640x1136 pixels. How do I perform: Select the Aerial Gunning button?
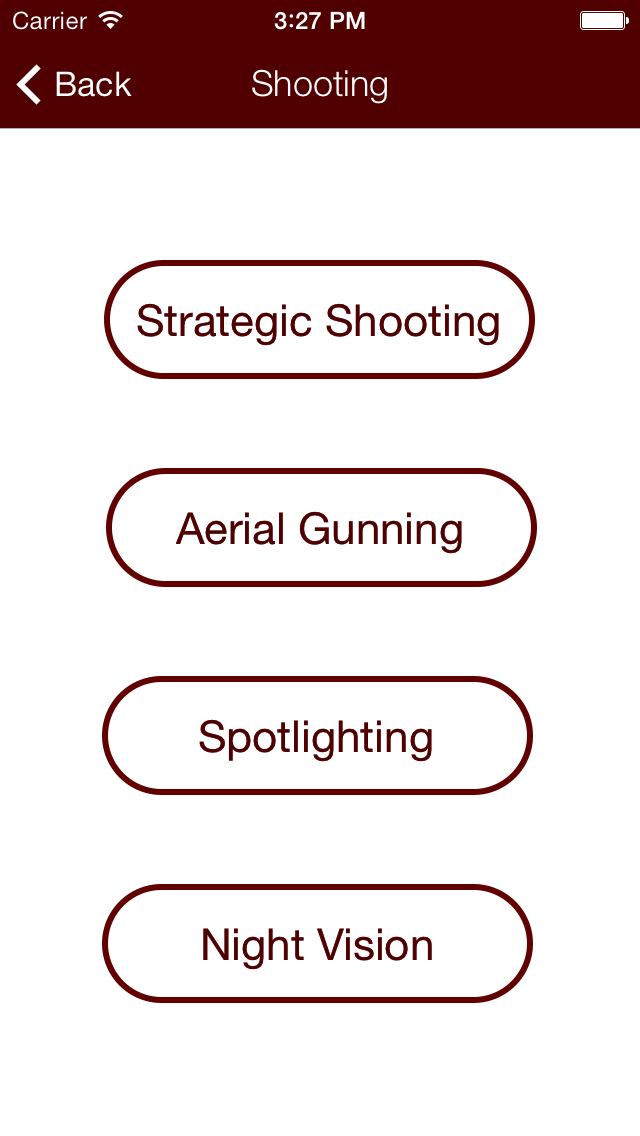coord(320,528)
